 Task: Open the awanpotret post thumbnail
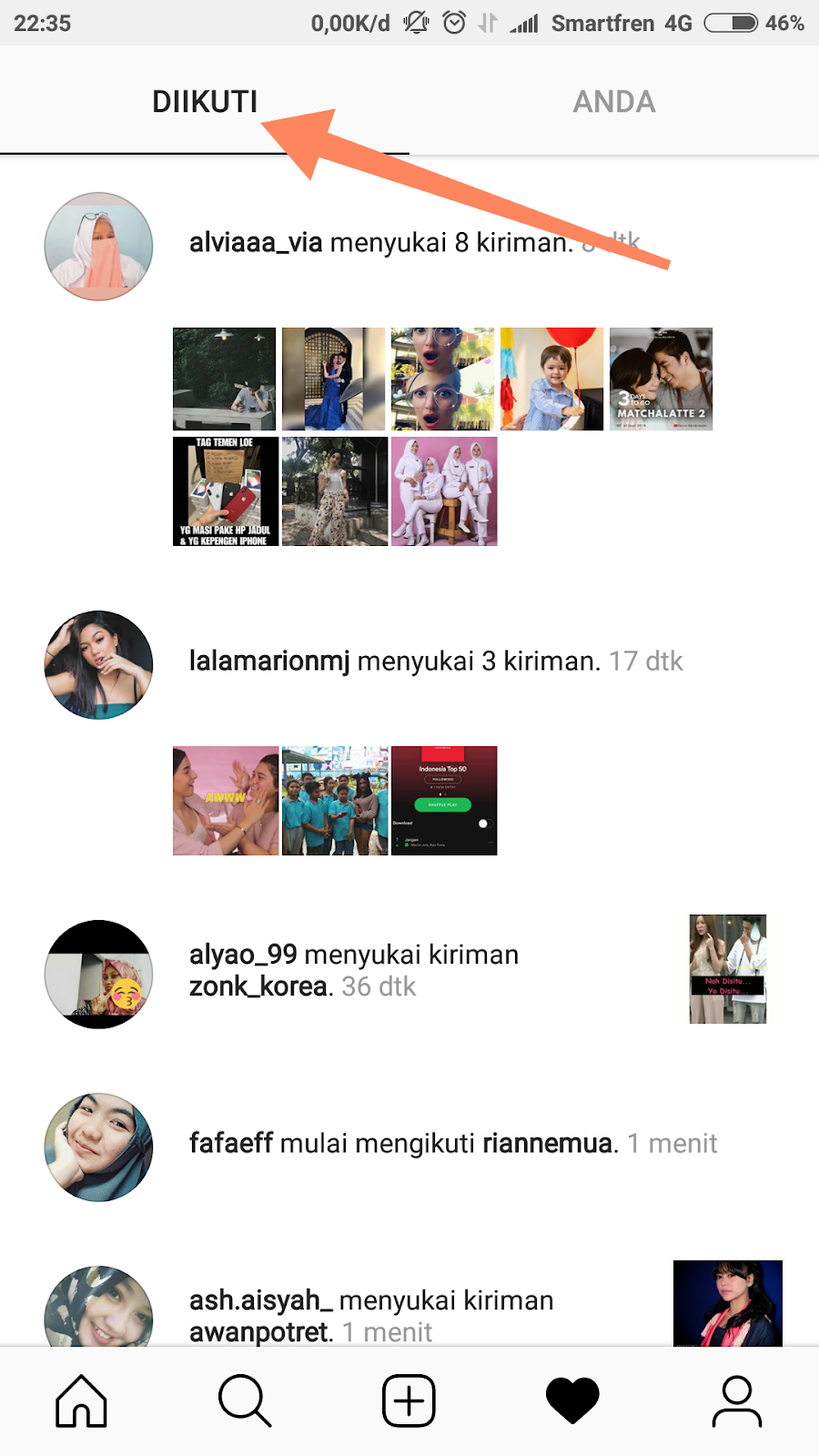click(x=728, y=1303)
